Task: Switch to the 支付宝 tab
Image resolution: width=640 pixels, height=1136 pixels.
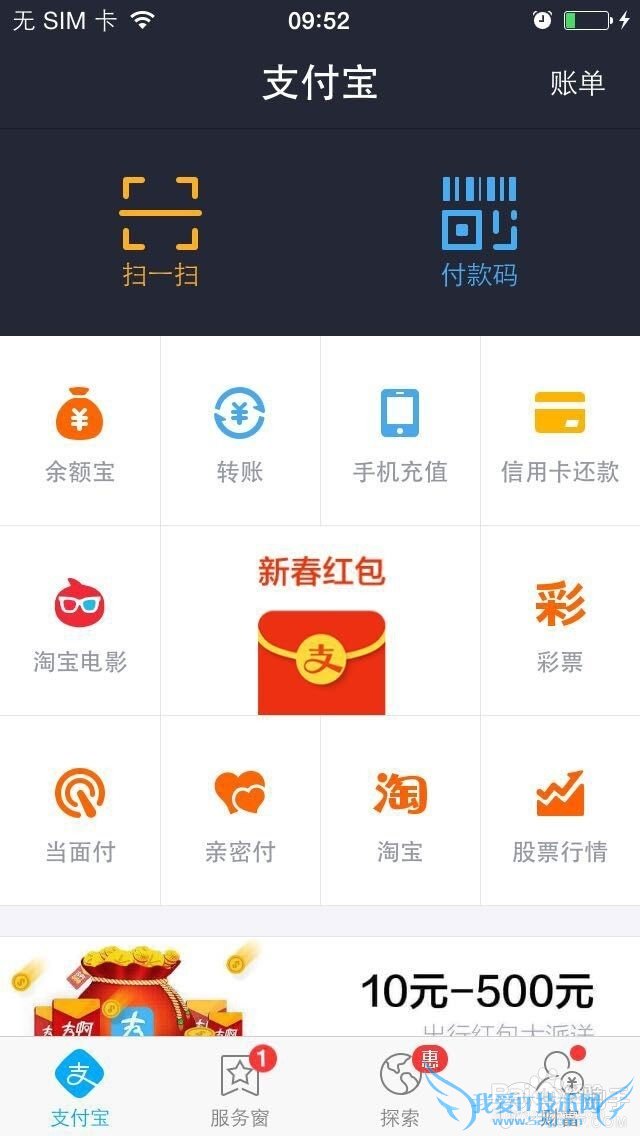Action: 80,1088
